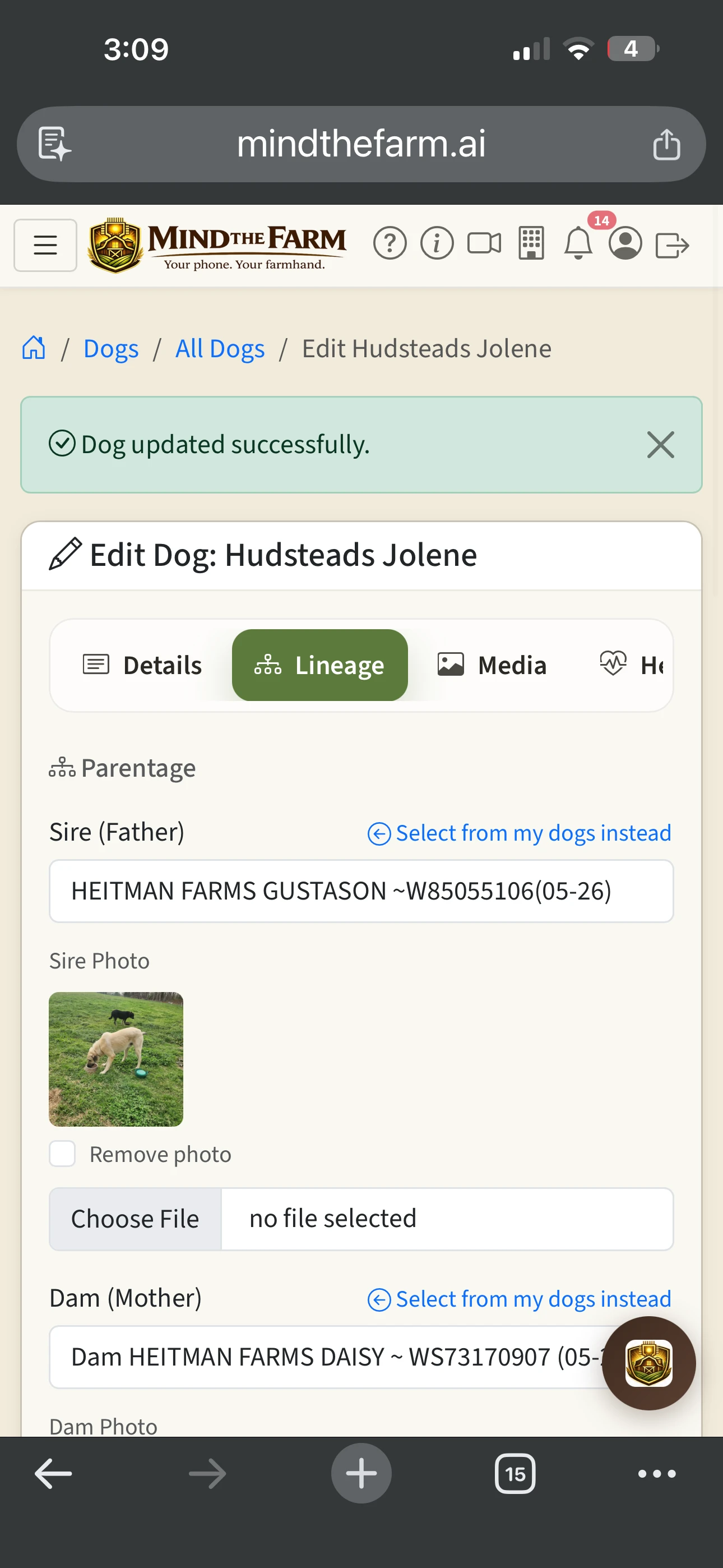Click Choose File for sire photo
This screenshot has width=723, height=1568.
135,1218
